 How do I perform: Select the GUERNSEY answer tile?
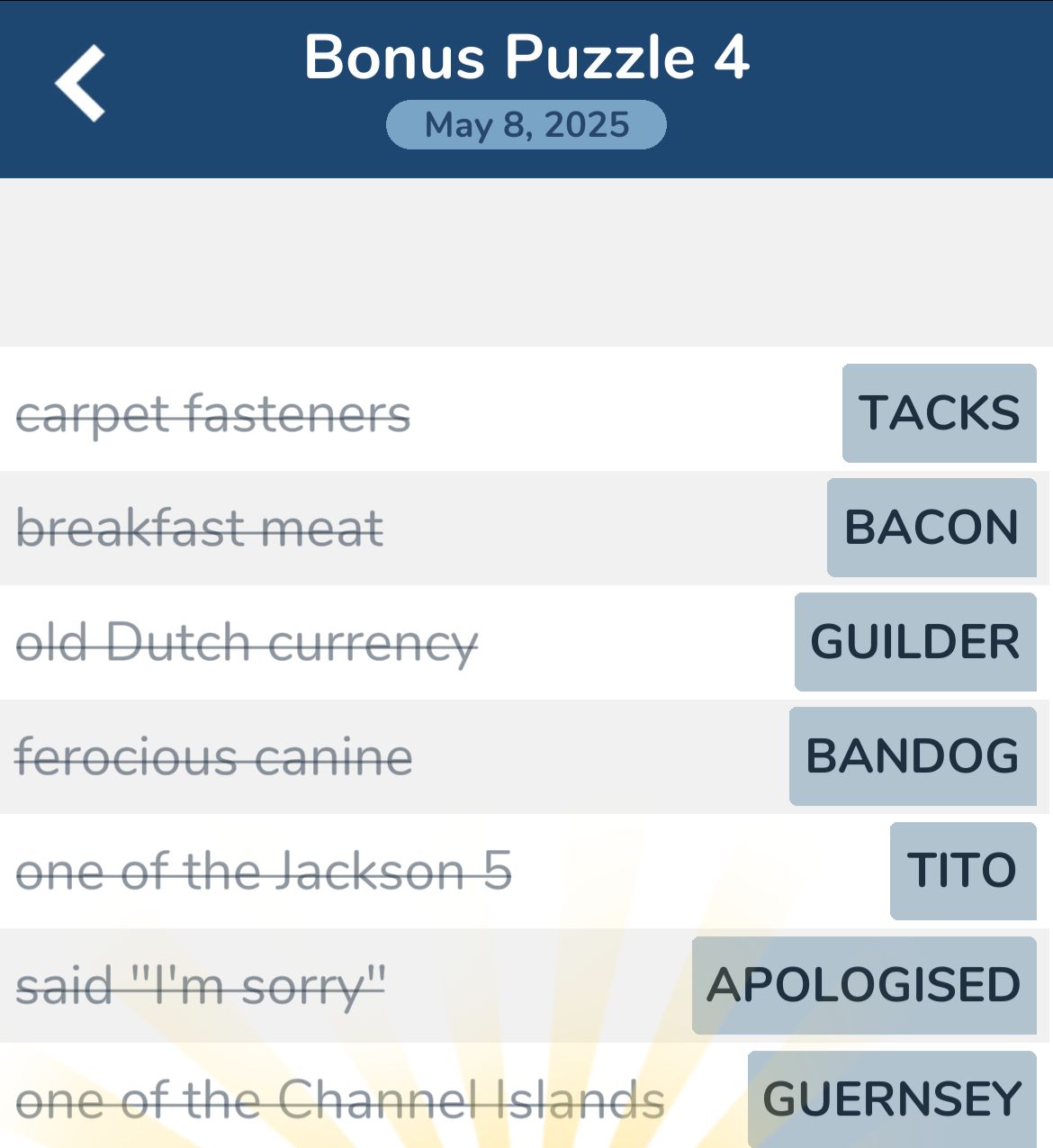pyautogui.click(x=892, y=1098)
